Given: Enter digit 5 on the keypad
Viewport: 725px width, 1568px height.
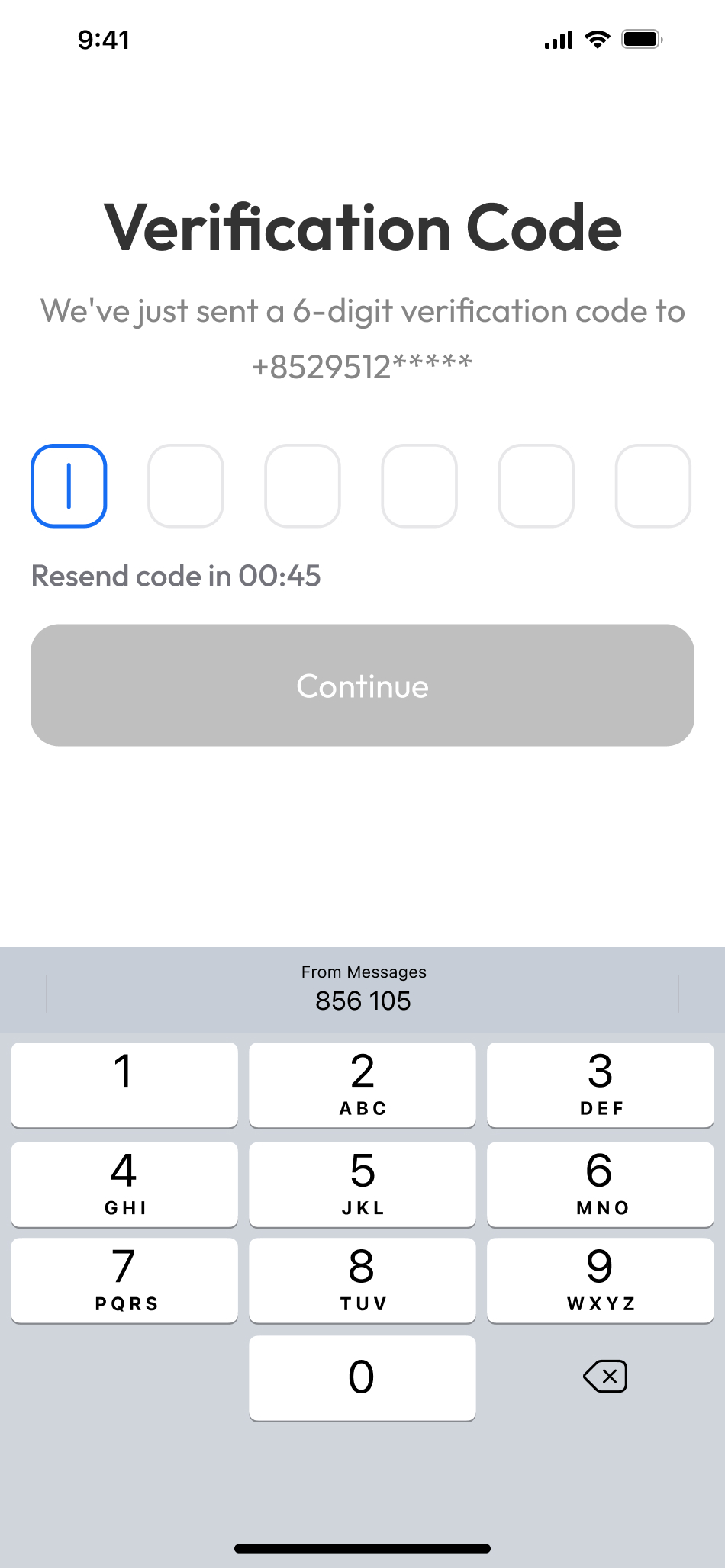Looking at the screenshot, I should [362, 1183].
